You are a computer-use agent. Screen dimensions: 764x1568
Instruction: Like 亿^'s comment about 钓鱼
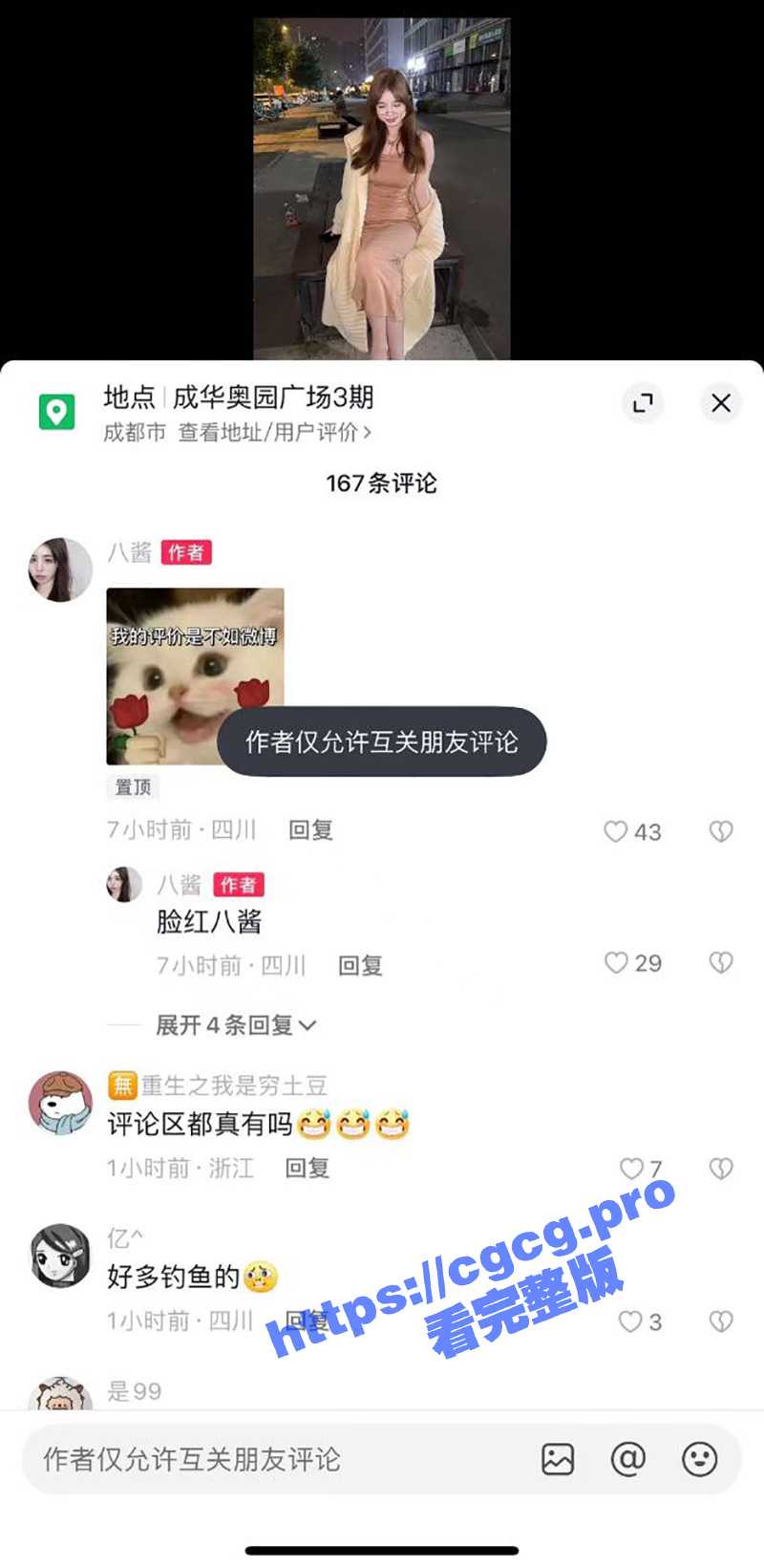pos(630,1321)
